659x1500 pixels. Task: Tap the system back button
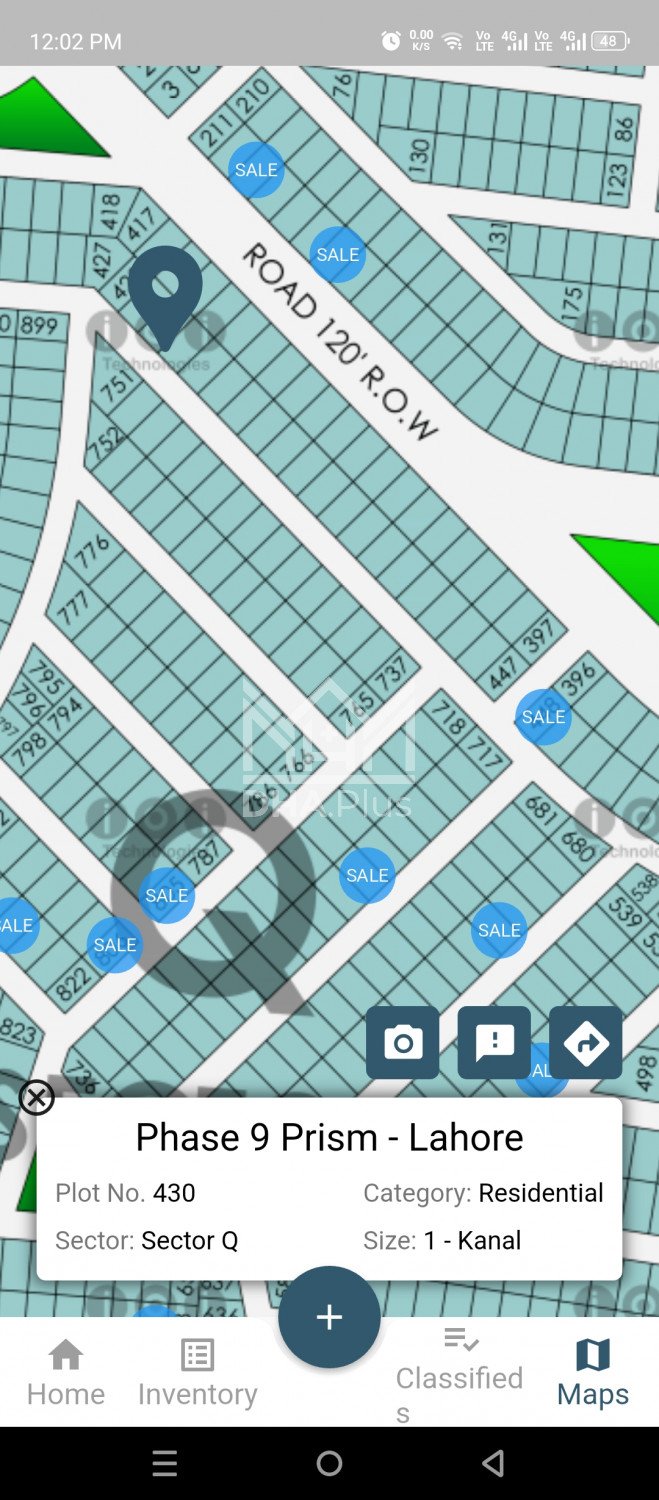click(493, 1464)
